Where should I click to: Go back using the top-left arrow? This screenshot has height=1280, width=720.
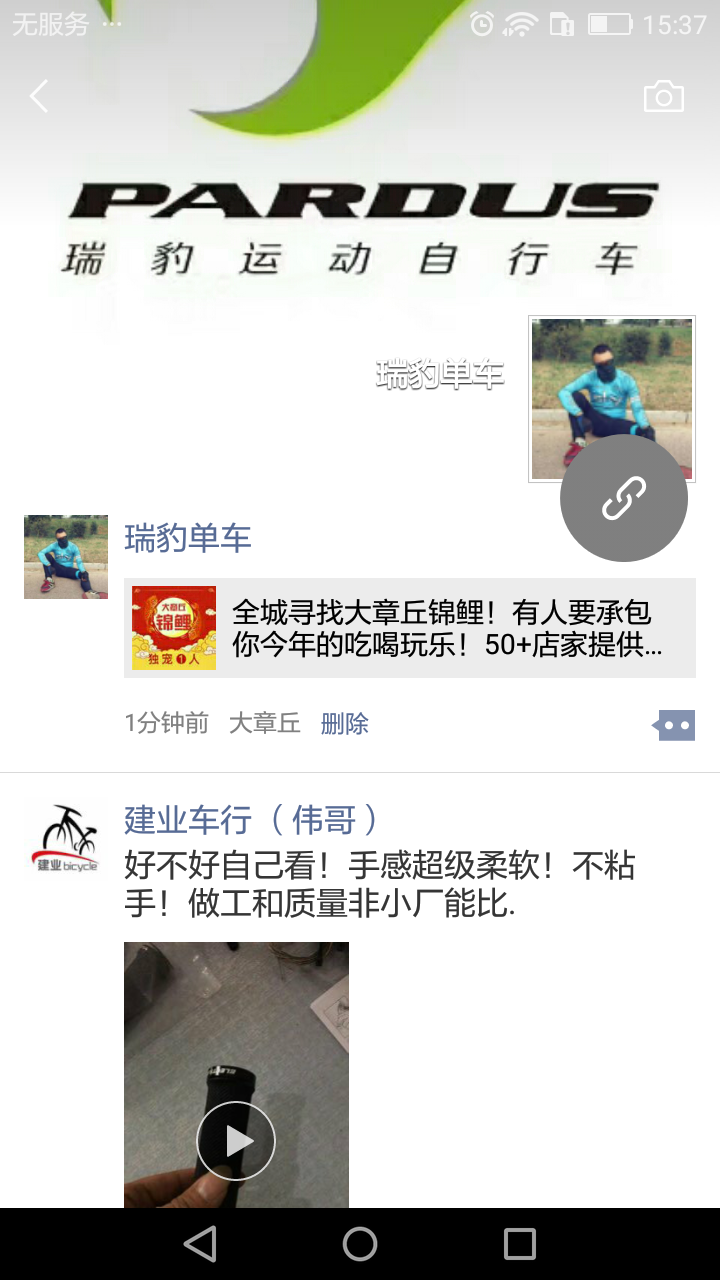[x=40, y=97]
